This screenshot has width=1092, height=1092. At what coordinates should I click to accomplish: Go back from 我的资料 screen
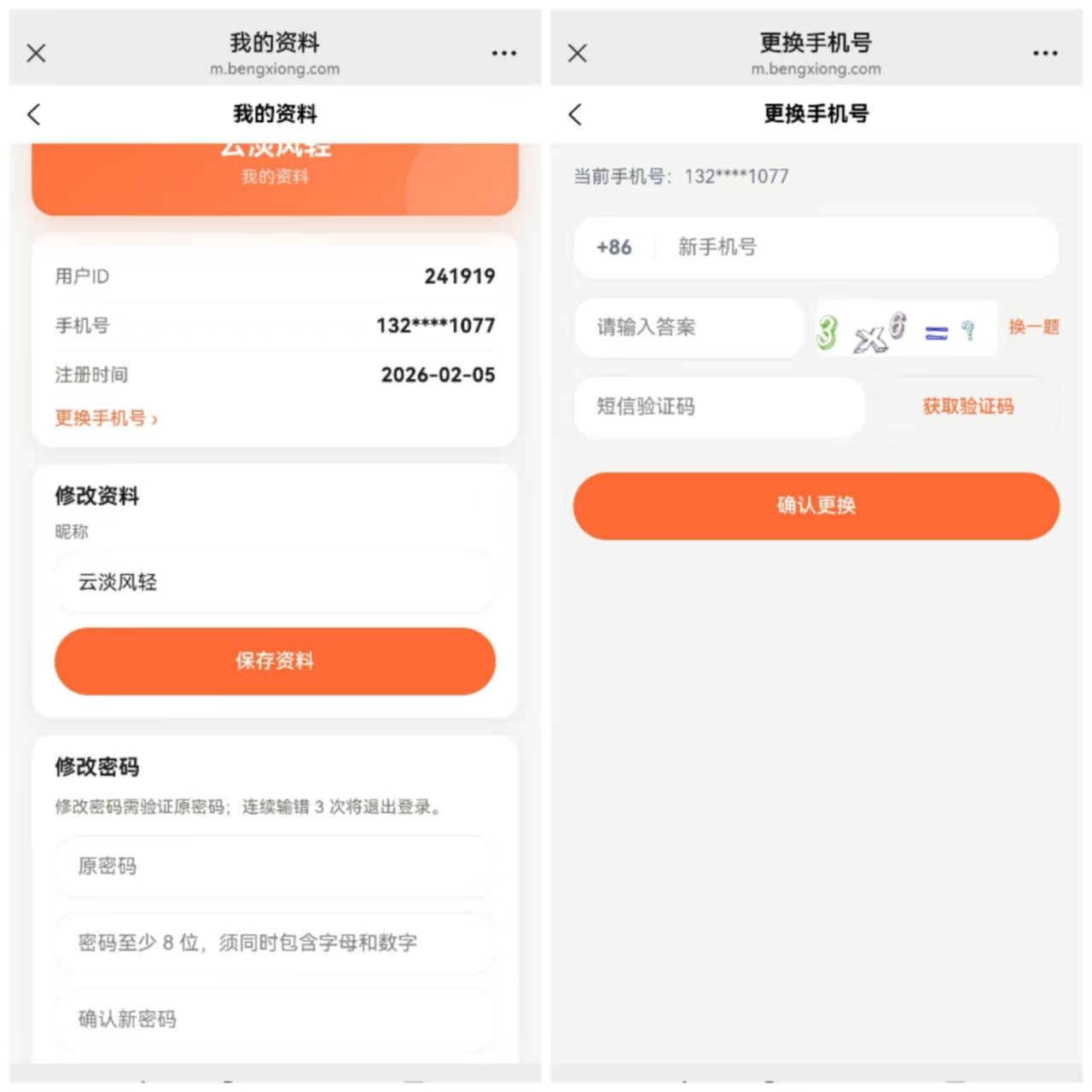34,113
